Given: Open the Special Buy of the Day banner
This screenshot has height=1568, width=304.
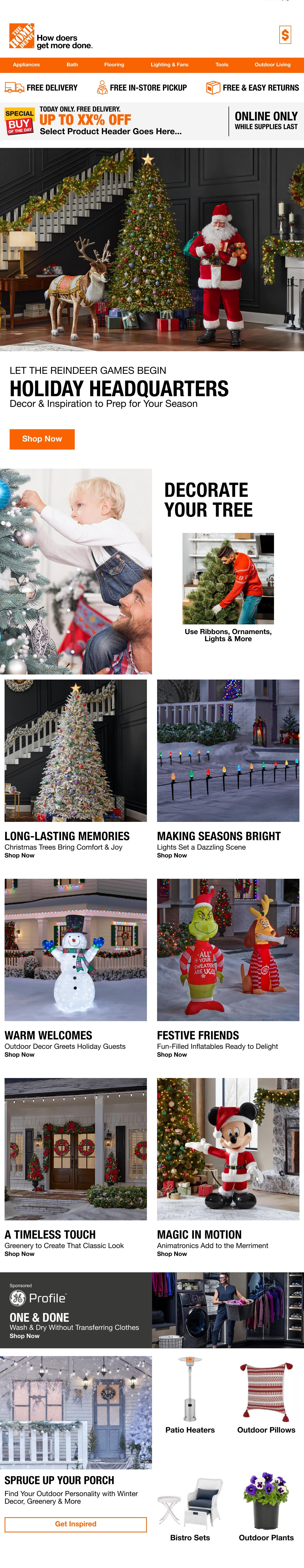Looking at the screenshot, I should pos(110,122).
